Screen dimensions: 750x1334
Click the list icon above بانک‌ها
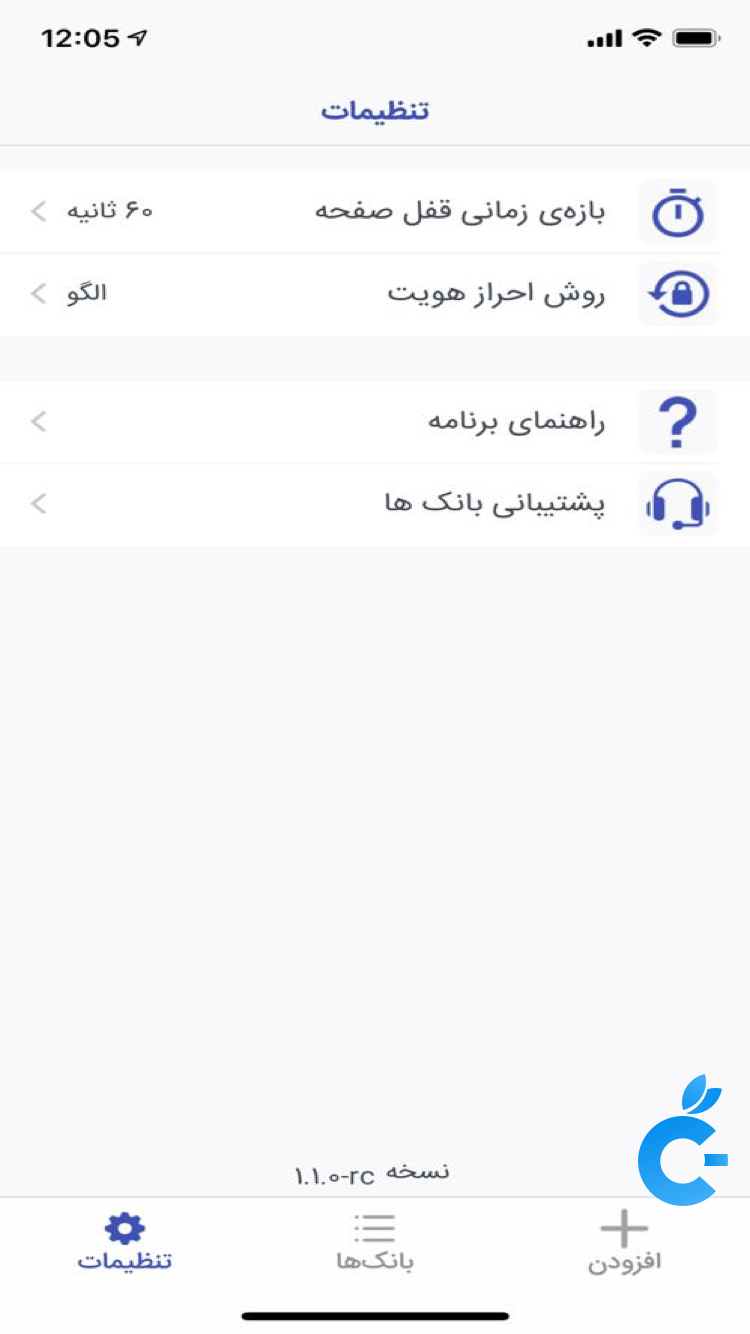pos(374,1227)
